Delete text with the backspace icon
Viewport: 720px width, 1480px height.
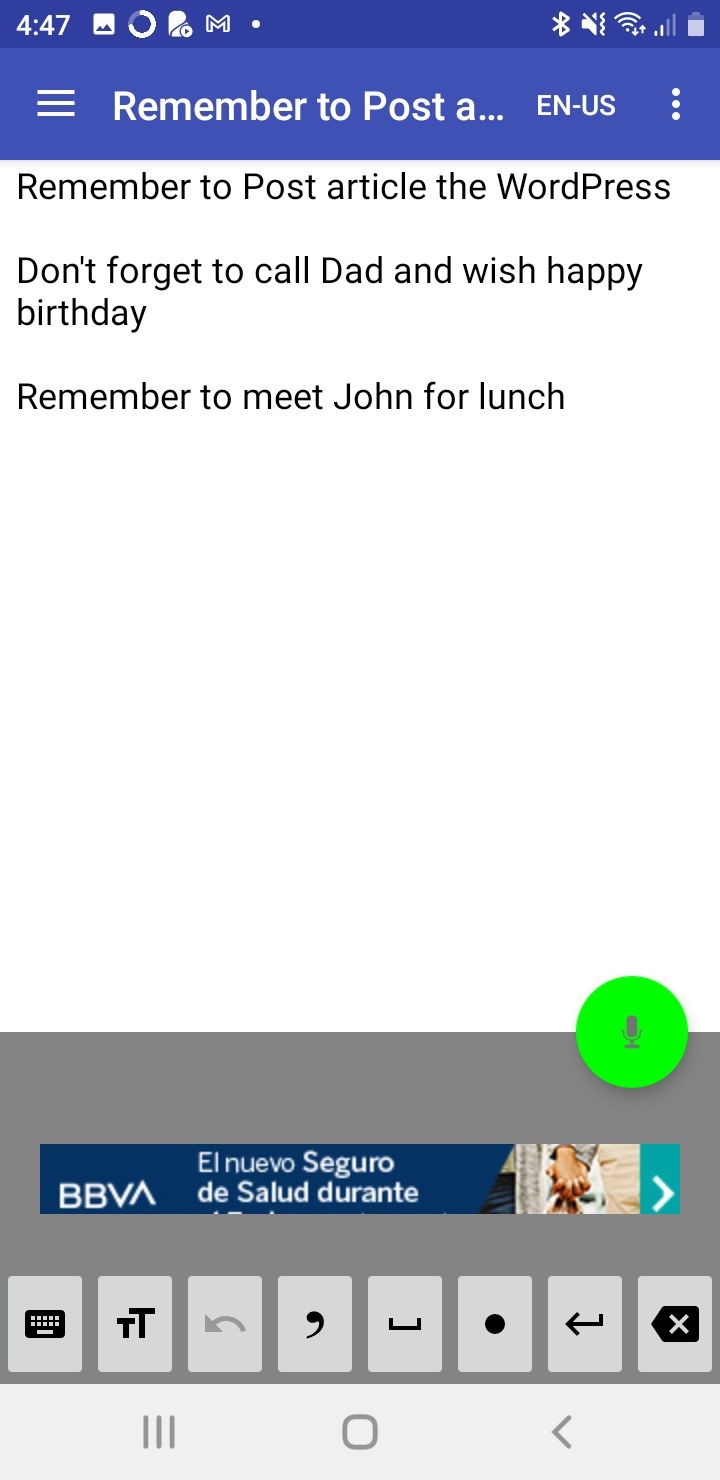674,1324
